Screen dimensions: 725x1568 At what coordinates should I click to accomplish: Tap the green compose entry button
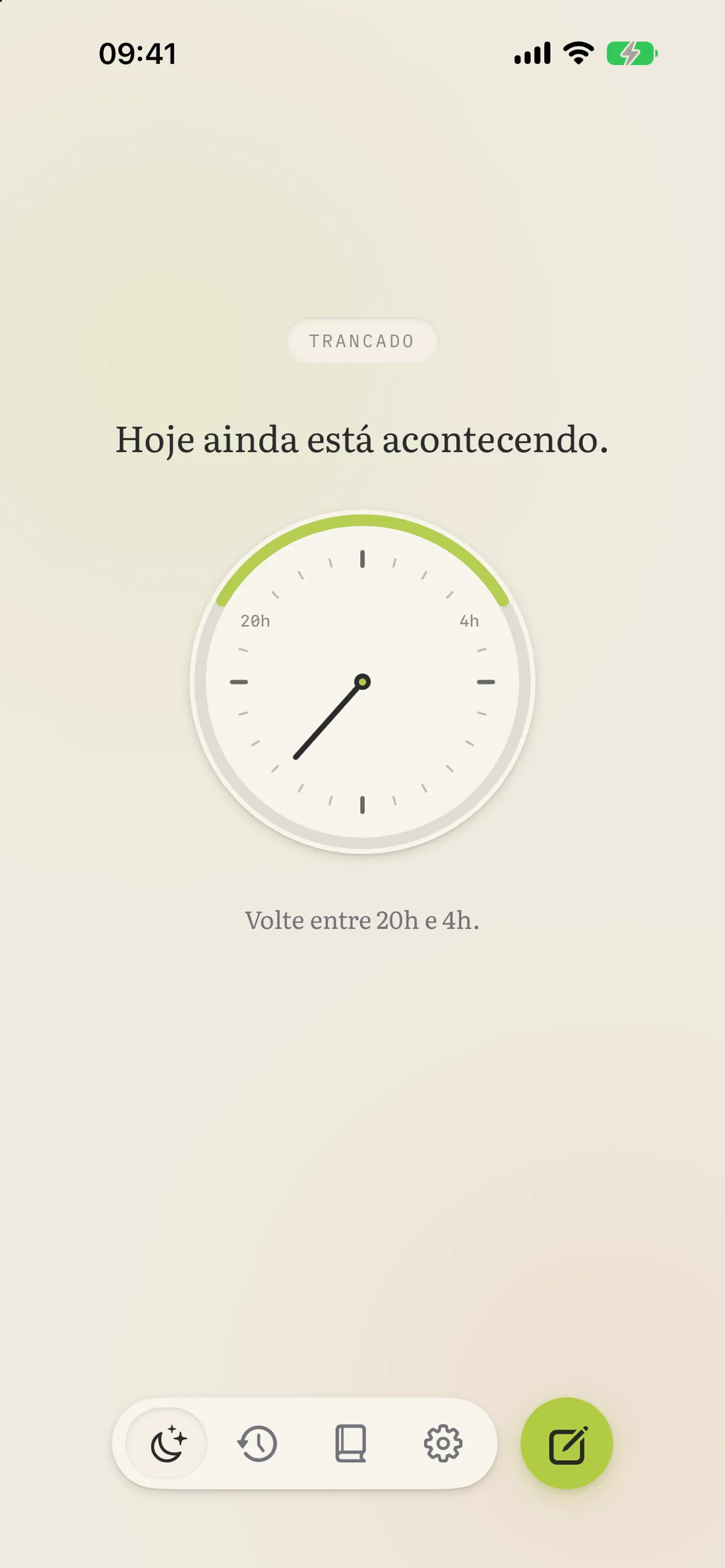coord(567,1443)
